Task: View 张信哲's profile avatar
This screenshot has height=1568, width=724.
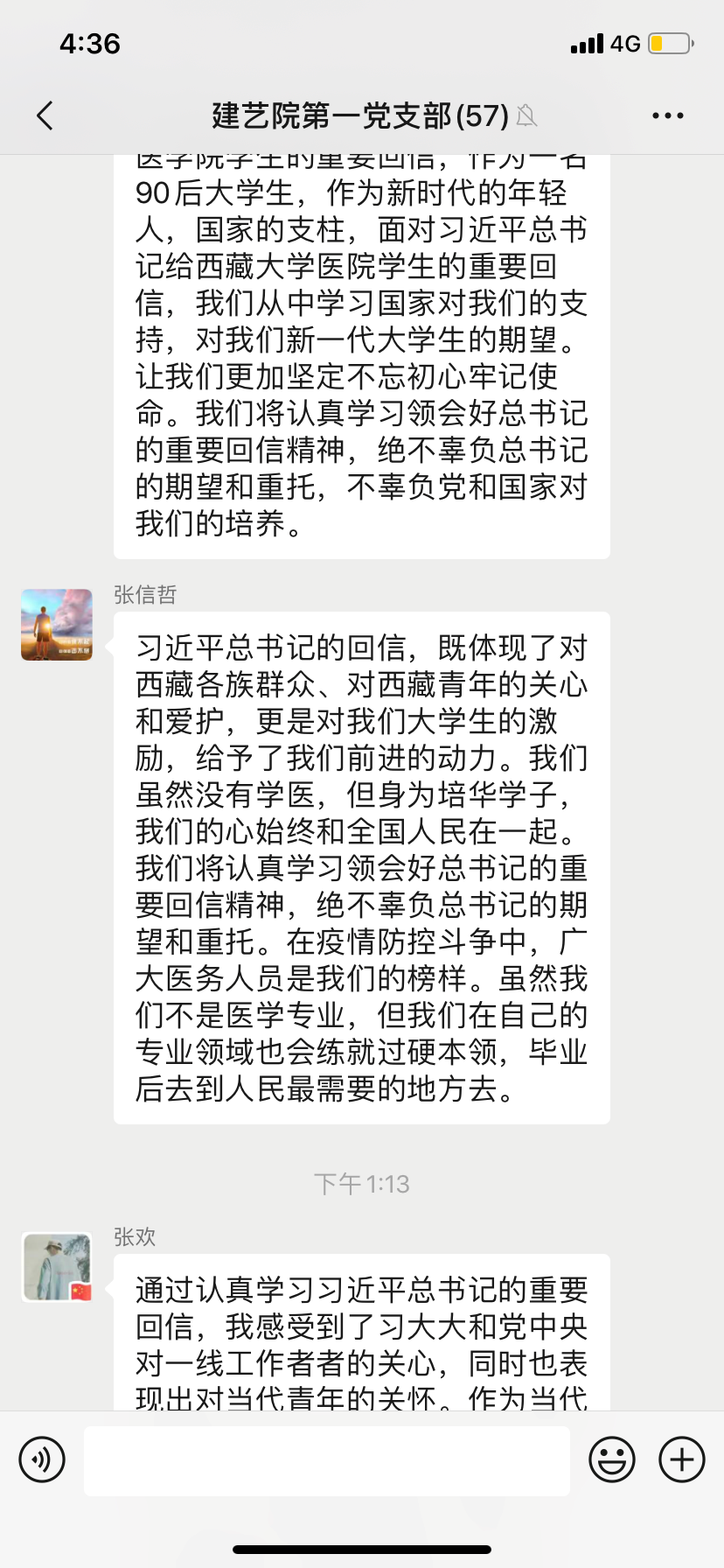Action: tap(57, 625)
